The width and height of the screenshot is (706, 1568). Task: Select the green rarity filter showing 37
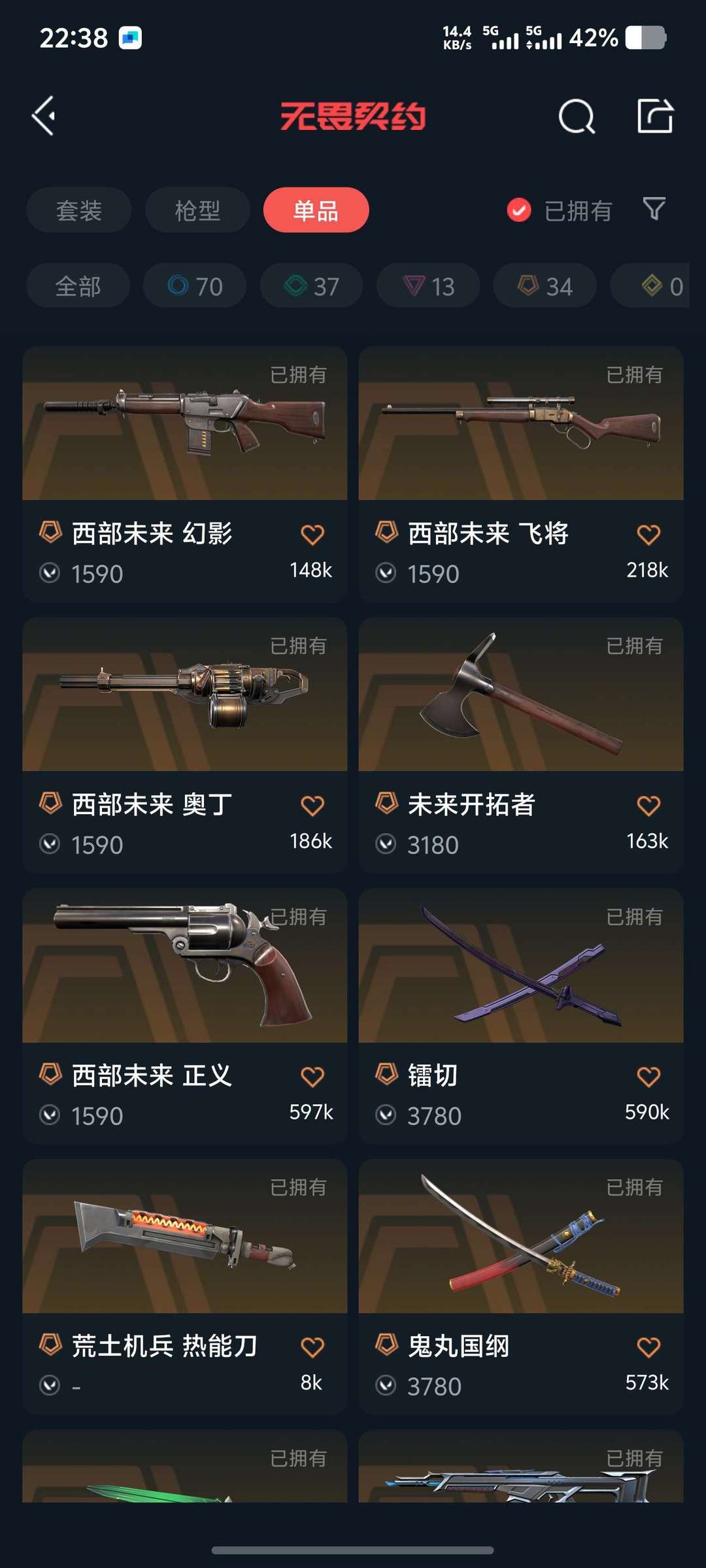[x=311, y=285]
